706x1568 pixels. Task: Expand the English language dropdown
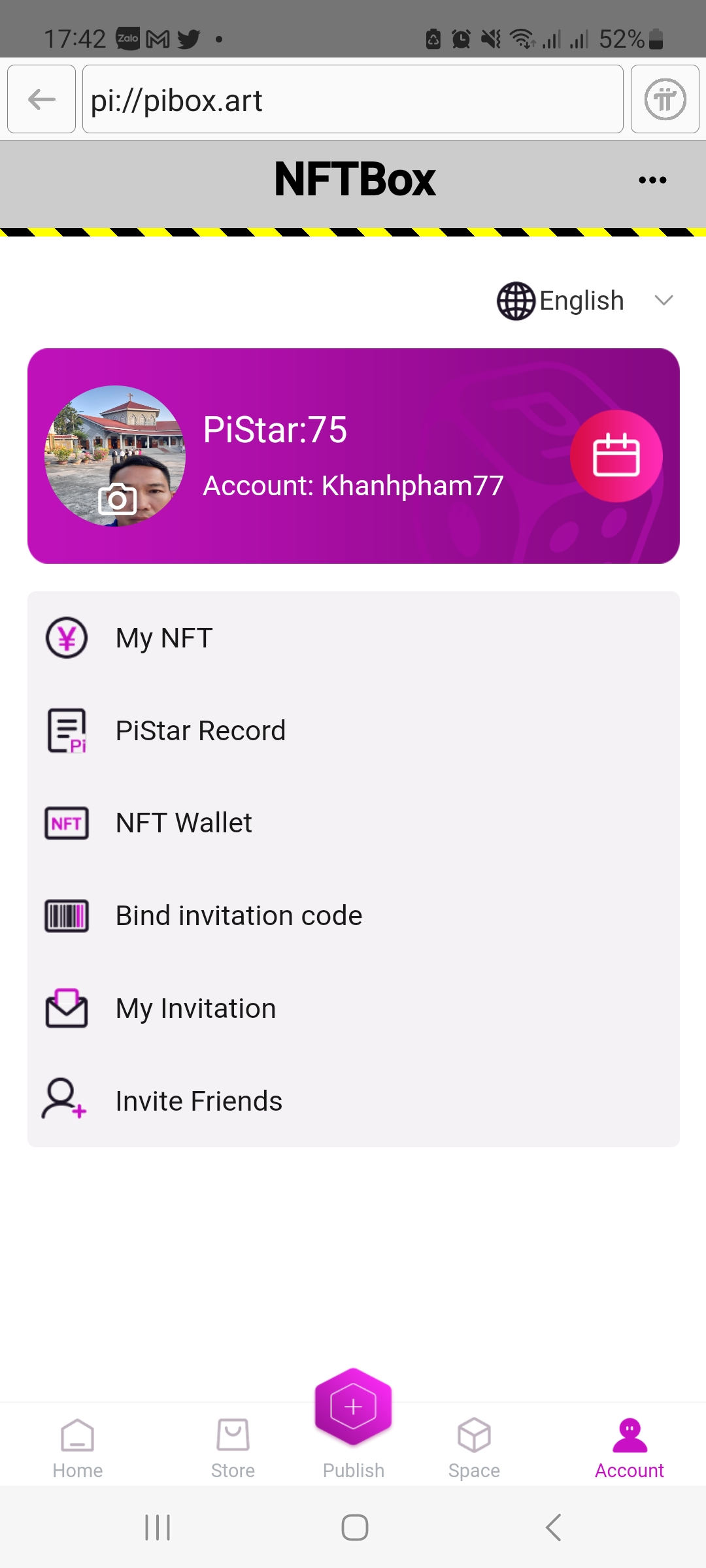584,301
